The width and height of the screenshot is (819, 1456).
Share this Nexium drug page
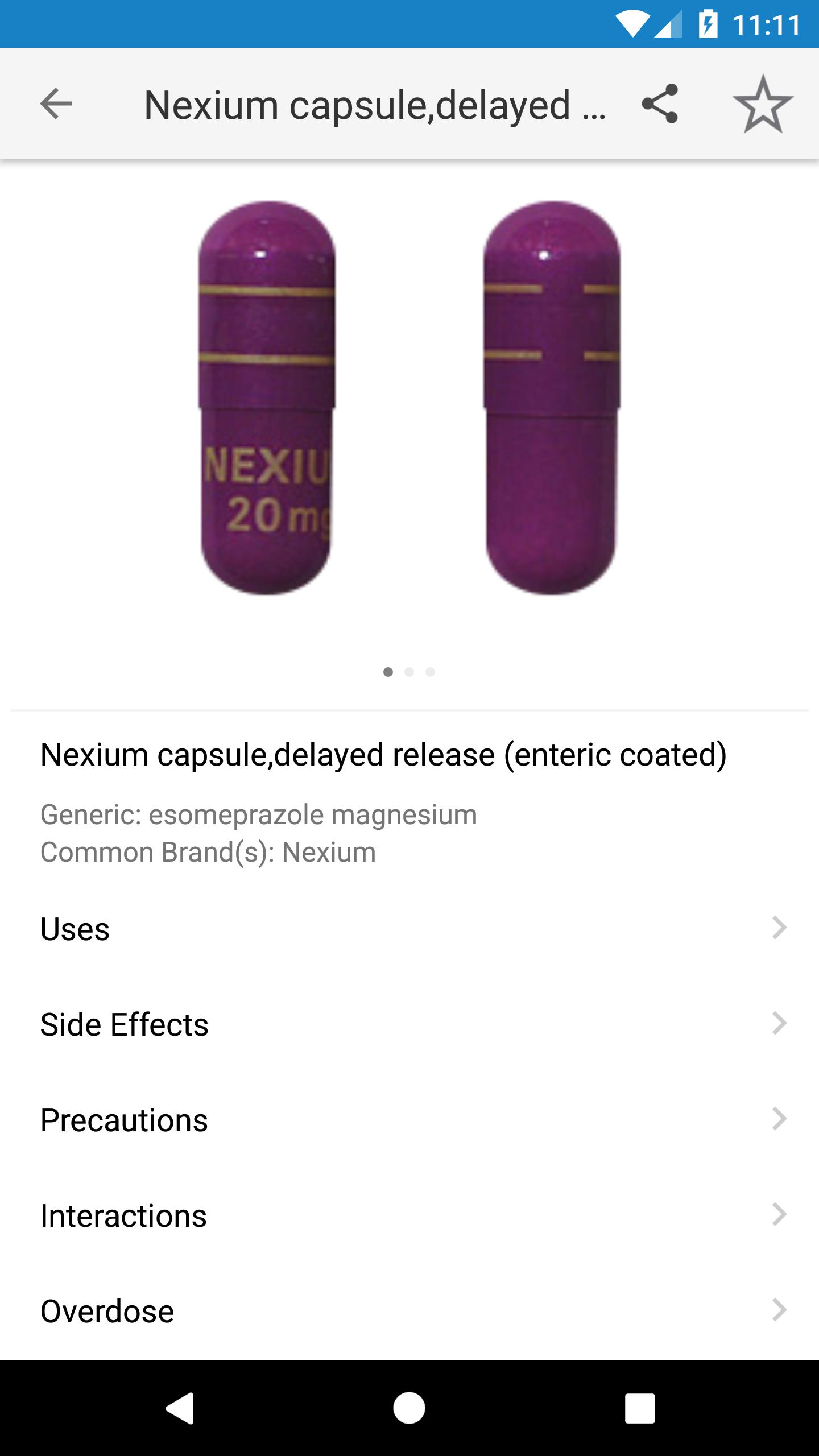coord(660,104)
